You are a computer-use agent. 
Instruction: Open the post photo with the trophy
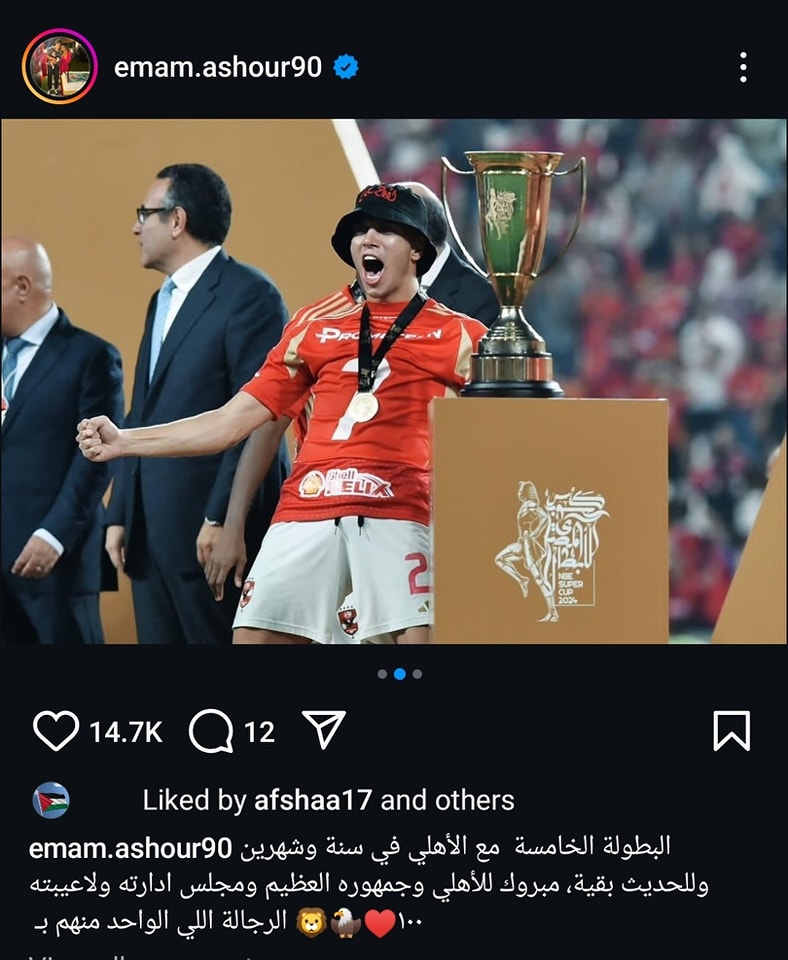coord(394,381)
